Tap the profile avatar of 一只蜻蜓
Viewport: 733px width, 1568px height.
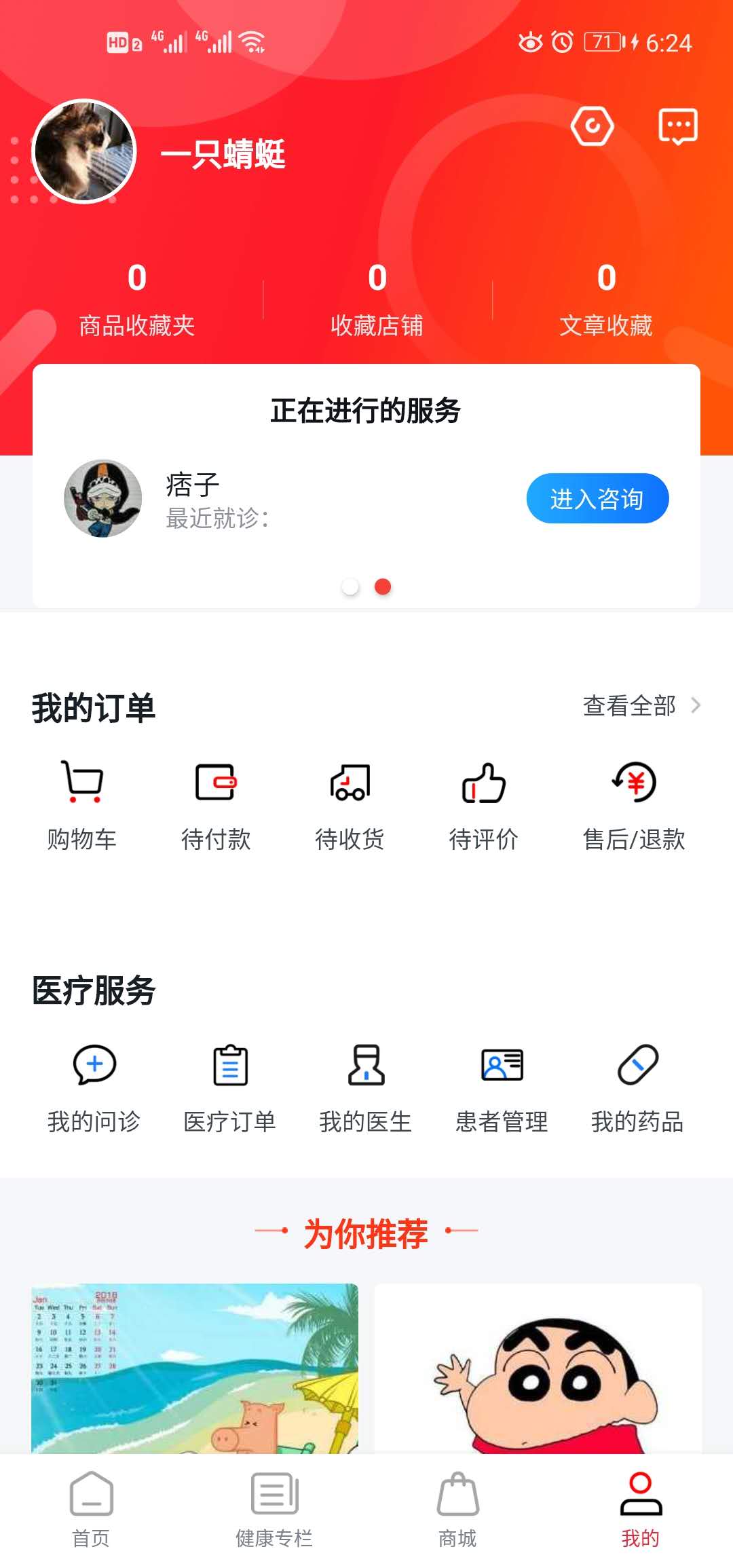click(85, 151)
